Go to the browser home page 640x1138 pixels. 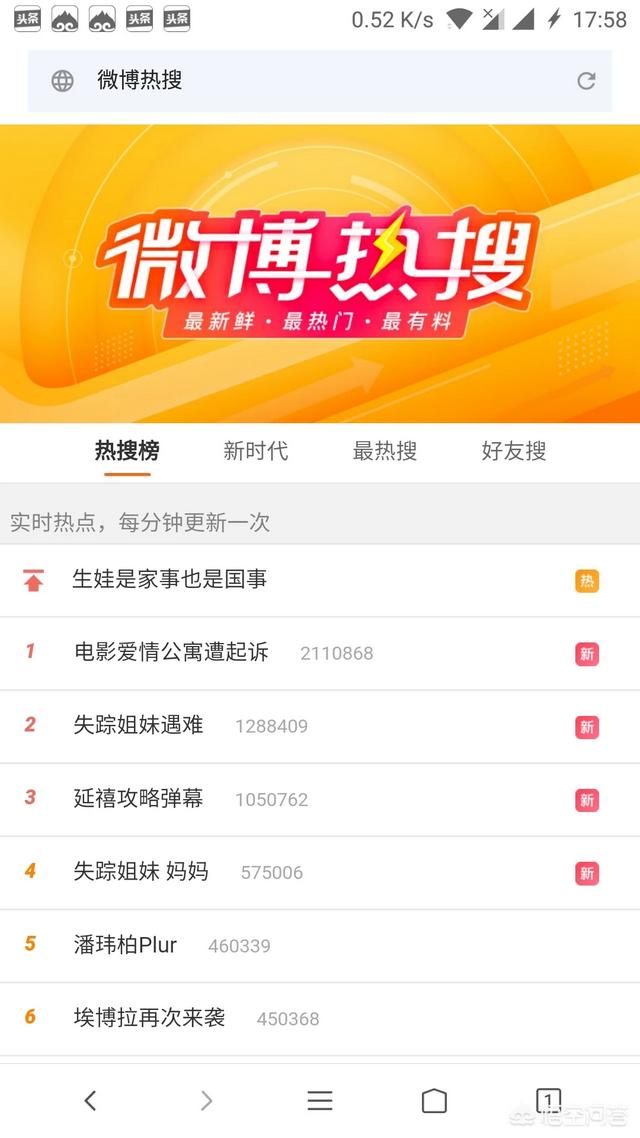(434, 1101)
